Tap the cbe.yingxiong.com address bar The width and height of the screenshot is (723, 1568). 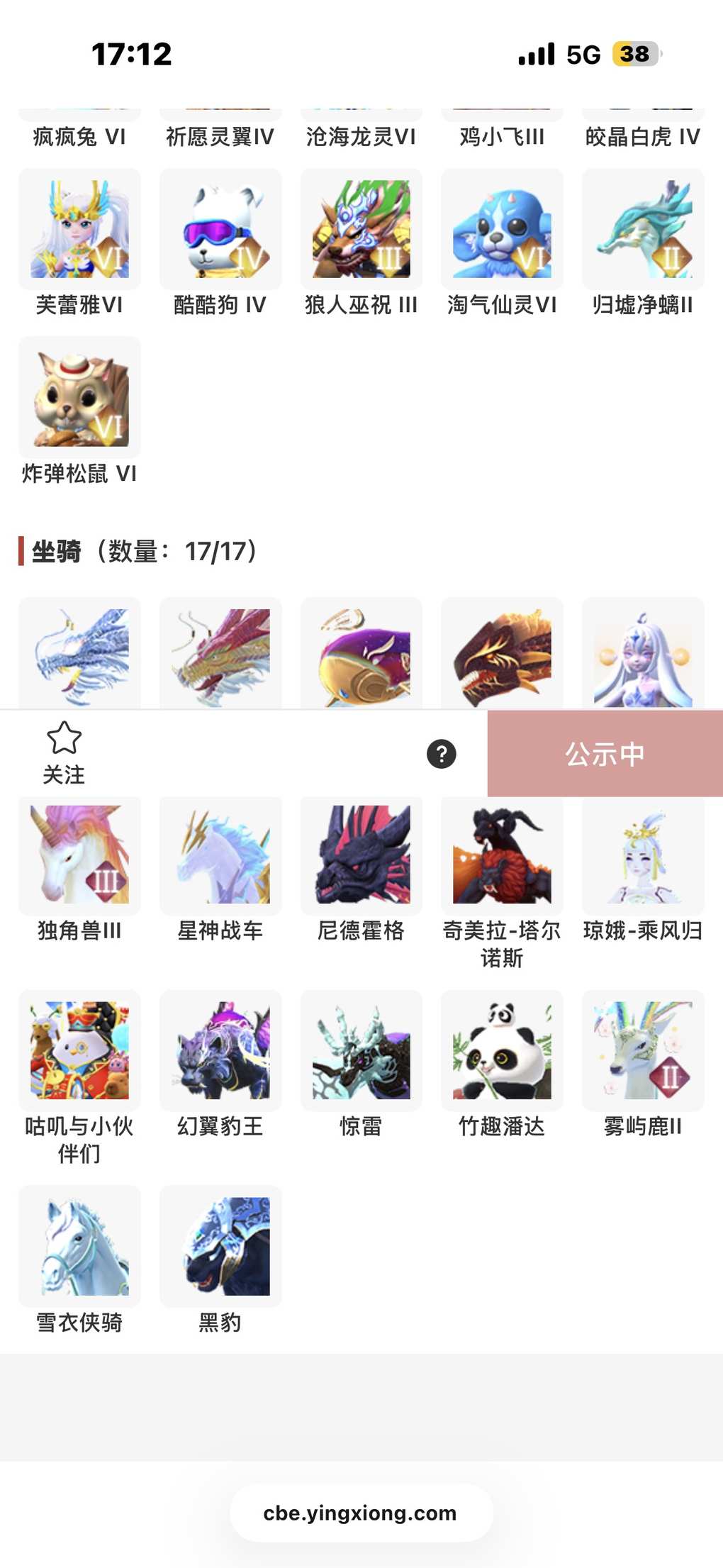click(361, 1513)
